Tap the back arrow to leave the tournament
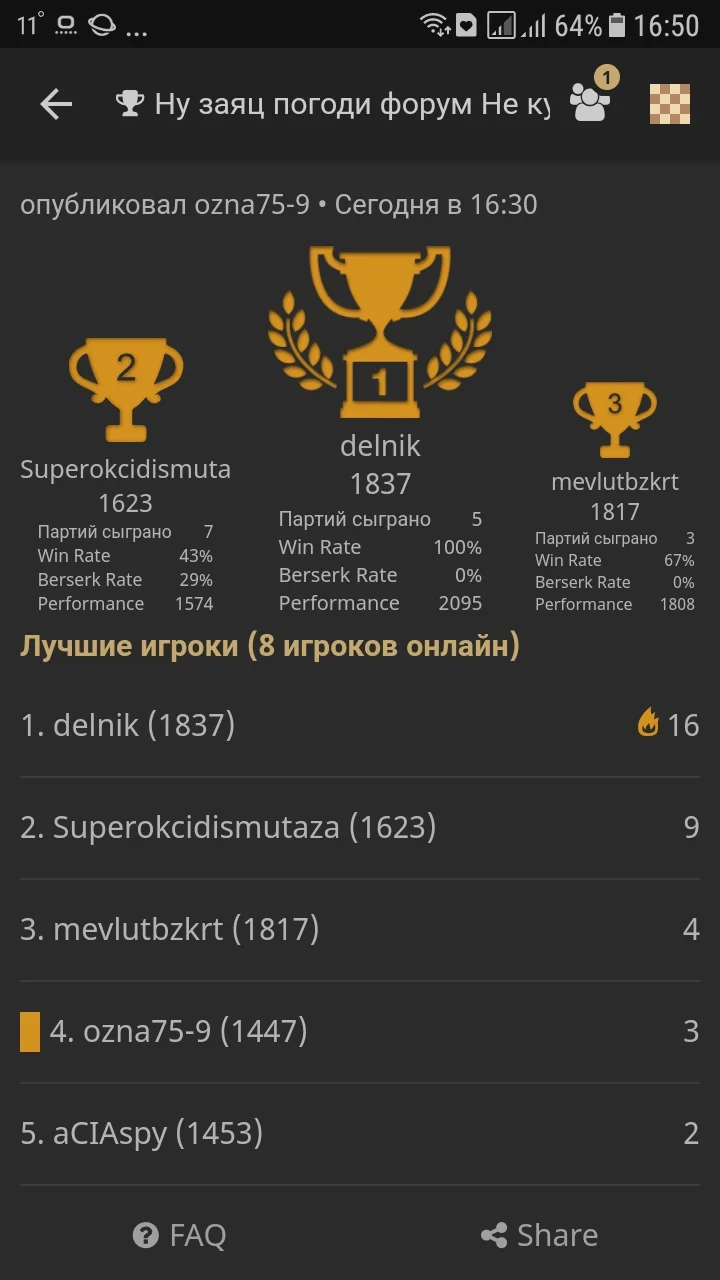This screenshot has height=1280, width=720. pos(56,103)
